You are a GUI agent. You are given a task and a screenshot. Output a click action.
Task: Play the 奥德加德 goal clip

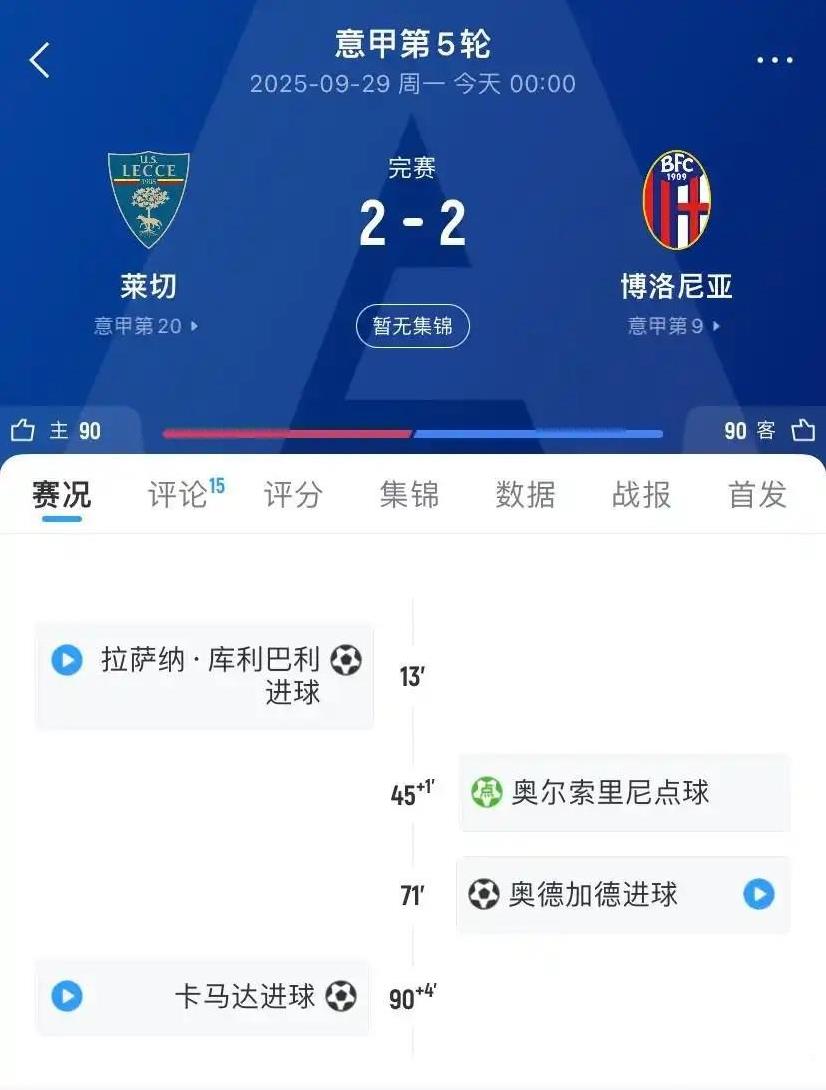point(759,894)
